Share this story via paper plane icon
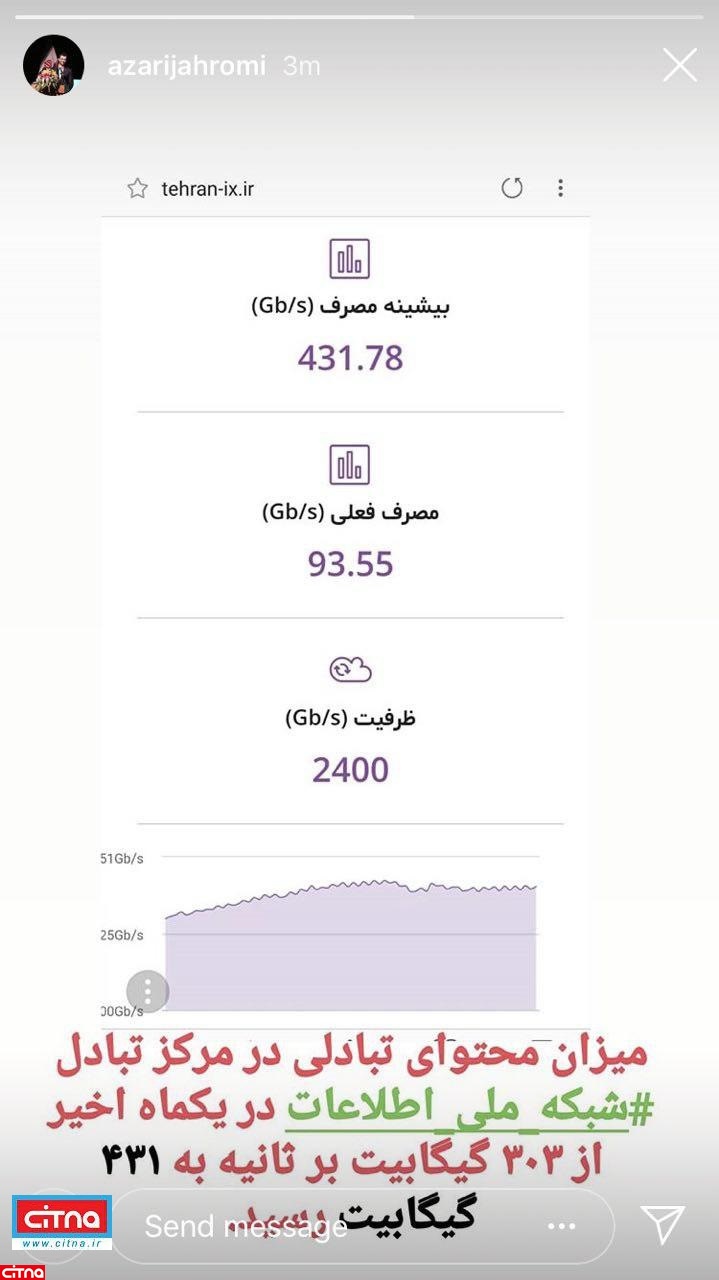719x1280 pixels. pos(662,1224)
